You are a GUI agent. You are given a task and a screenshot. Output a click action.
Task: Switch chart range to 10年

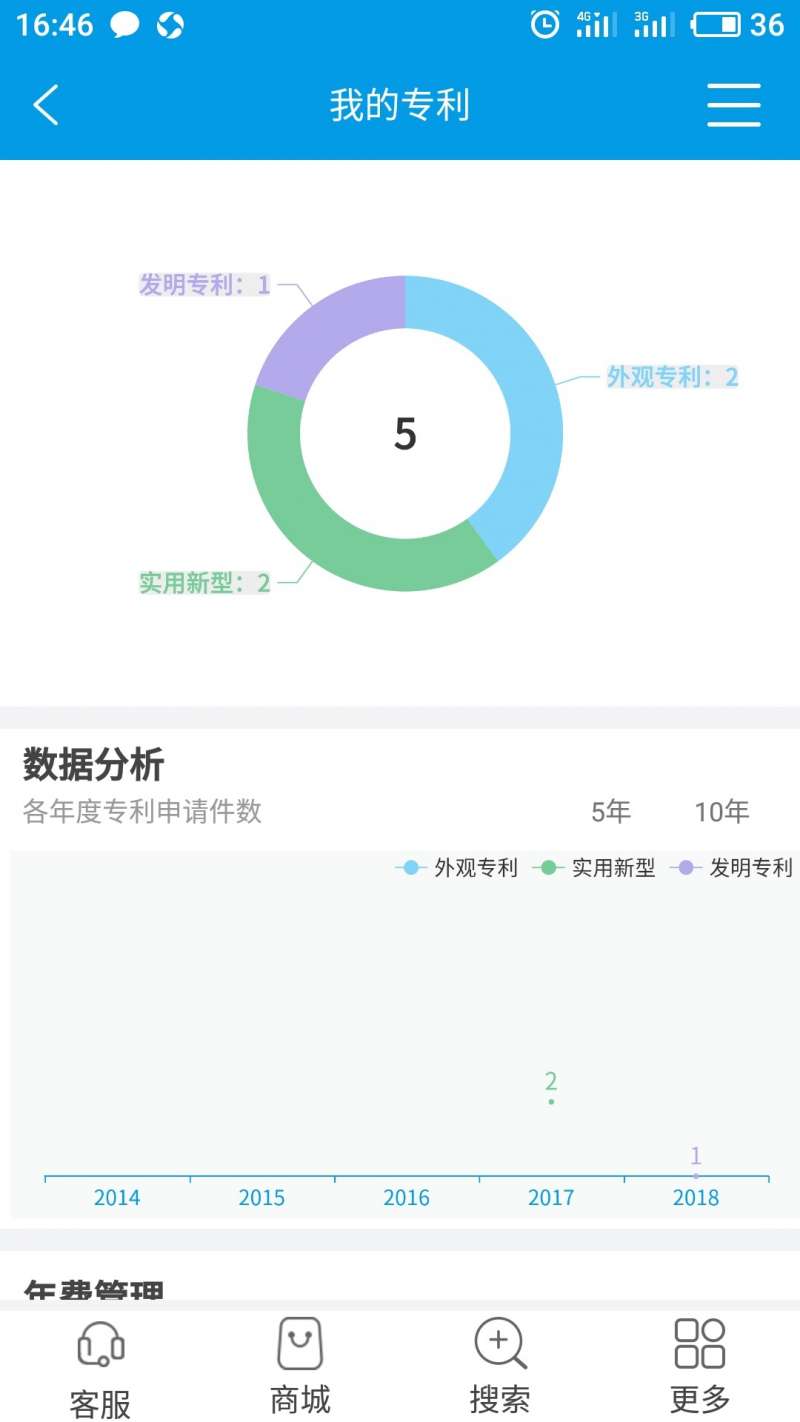pos(722,812)
